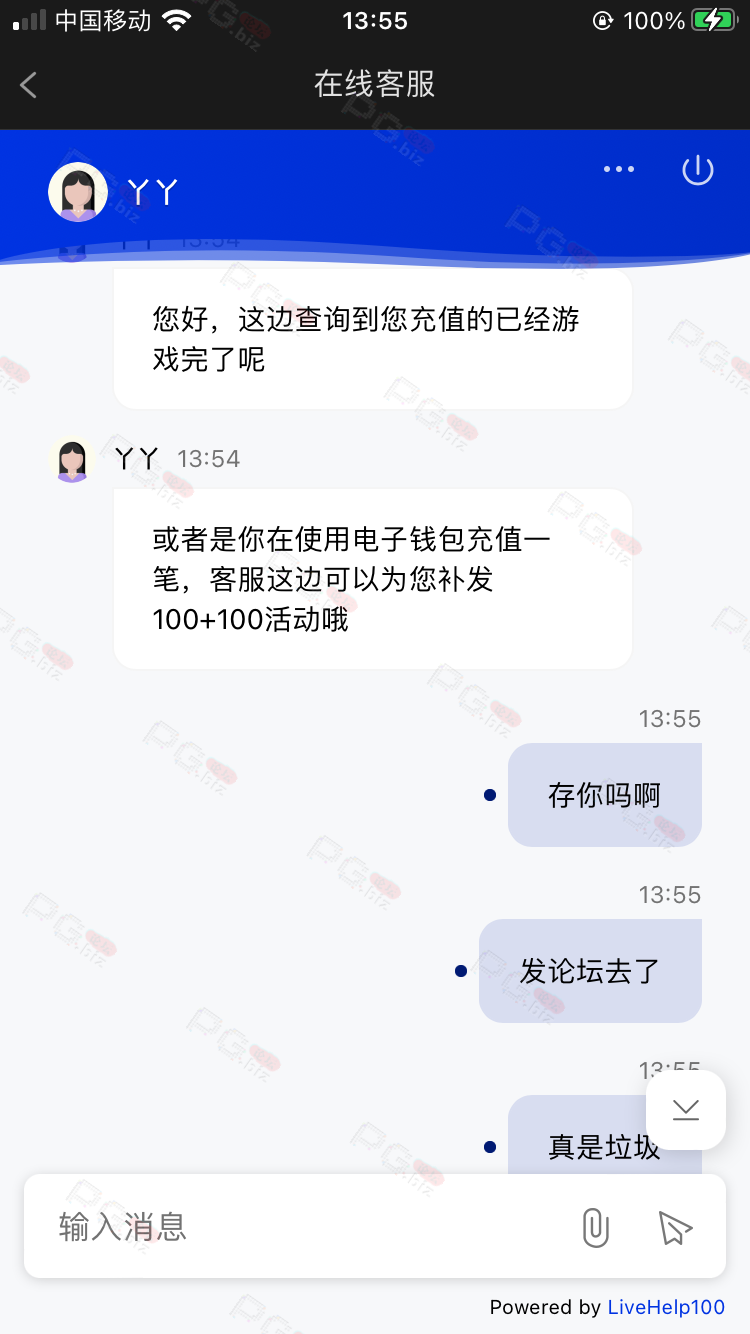The height and width of the screenshot is (1334, 750).
Task: Focus the 输入消息 text field
Action: click(300, 1227)
